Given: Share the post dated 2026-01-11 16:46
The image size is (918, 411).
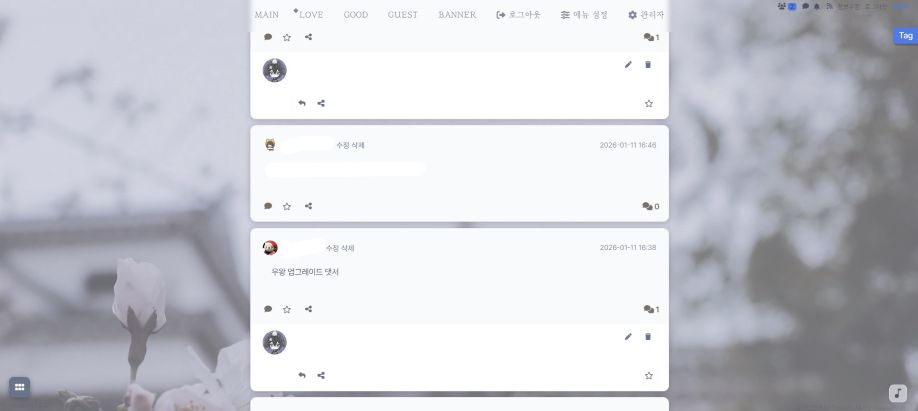Looking at the screenshot, I should tap(308, 206).
